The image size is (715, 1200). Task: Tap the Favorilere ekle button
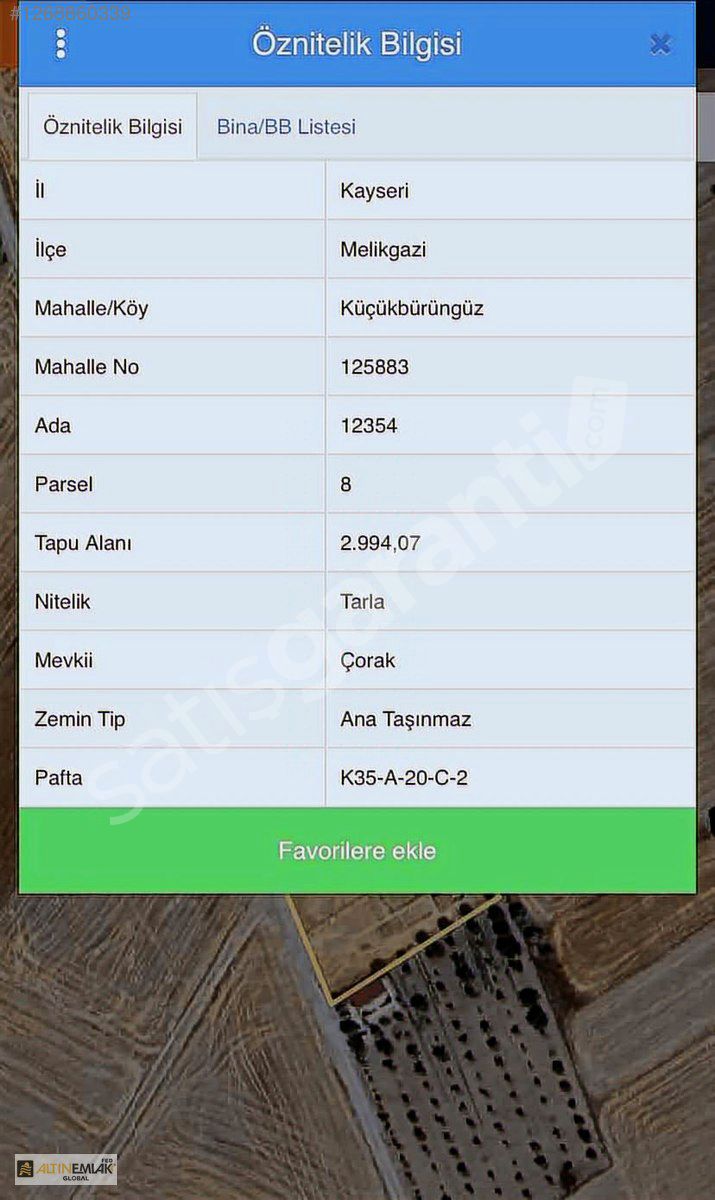pyautogui.click(x=357, y=851)
